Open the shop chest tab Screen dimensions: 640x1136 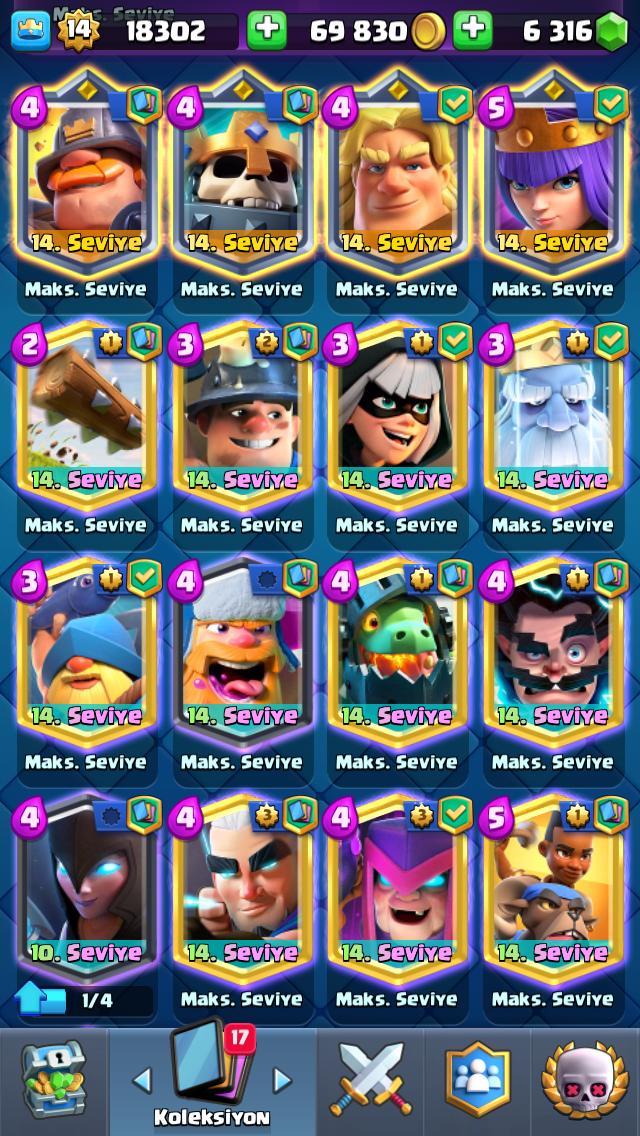pyautogui.click(x=53, y=1079)
